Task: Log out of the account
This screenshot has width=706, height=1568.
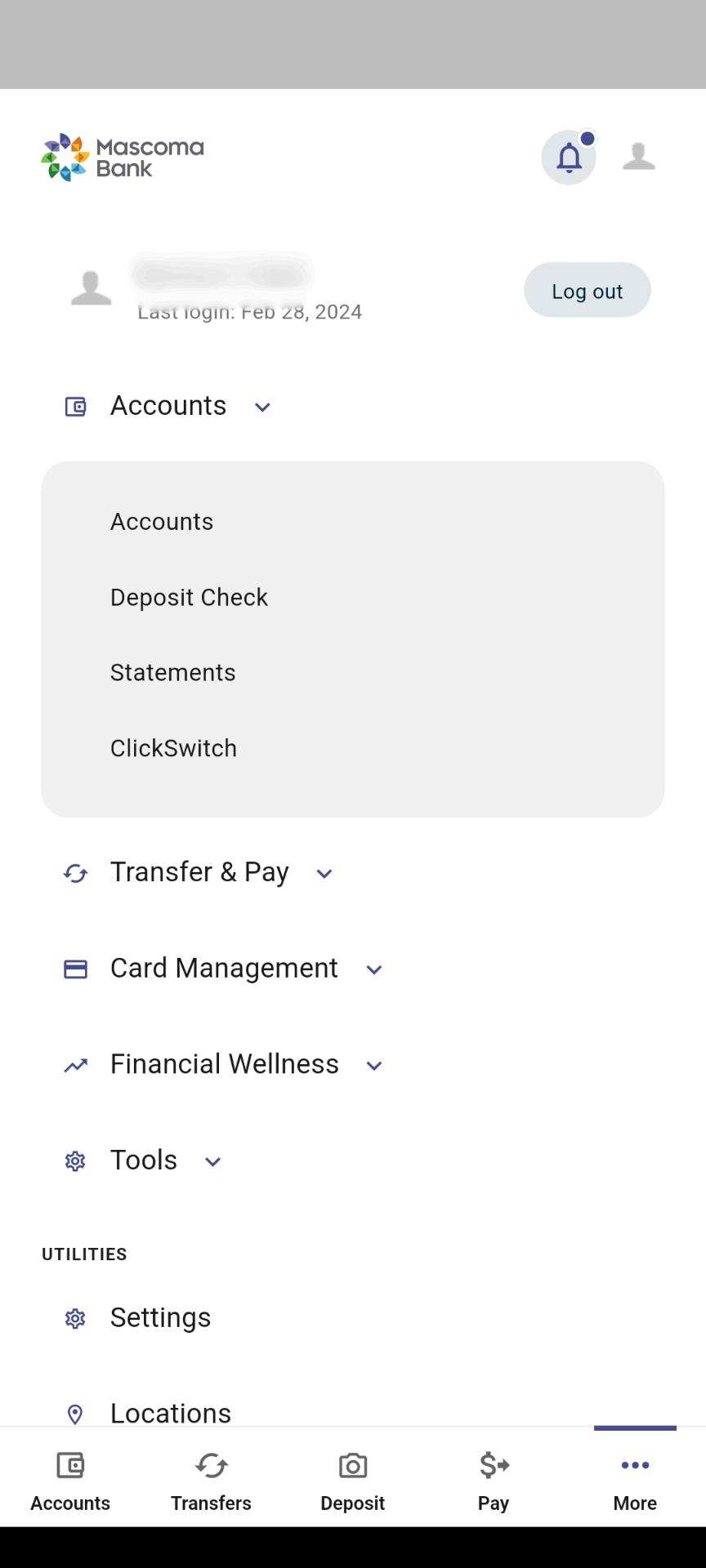Action: 587,291
